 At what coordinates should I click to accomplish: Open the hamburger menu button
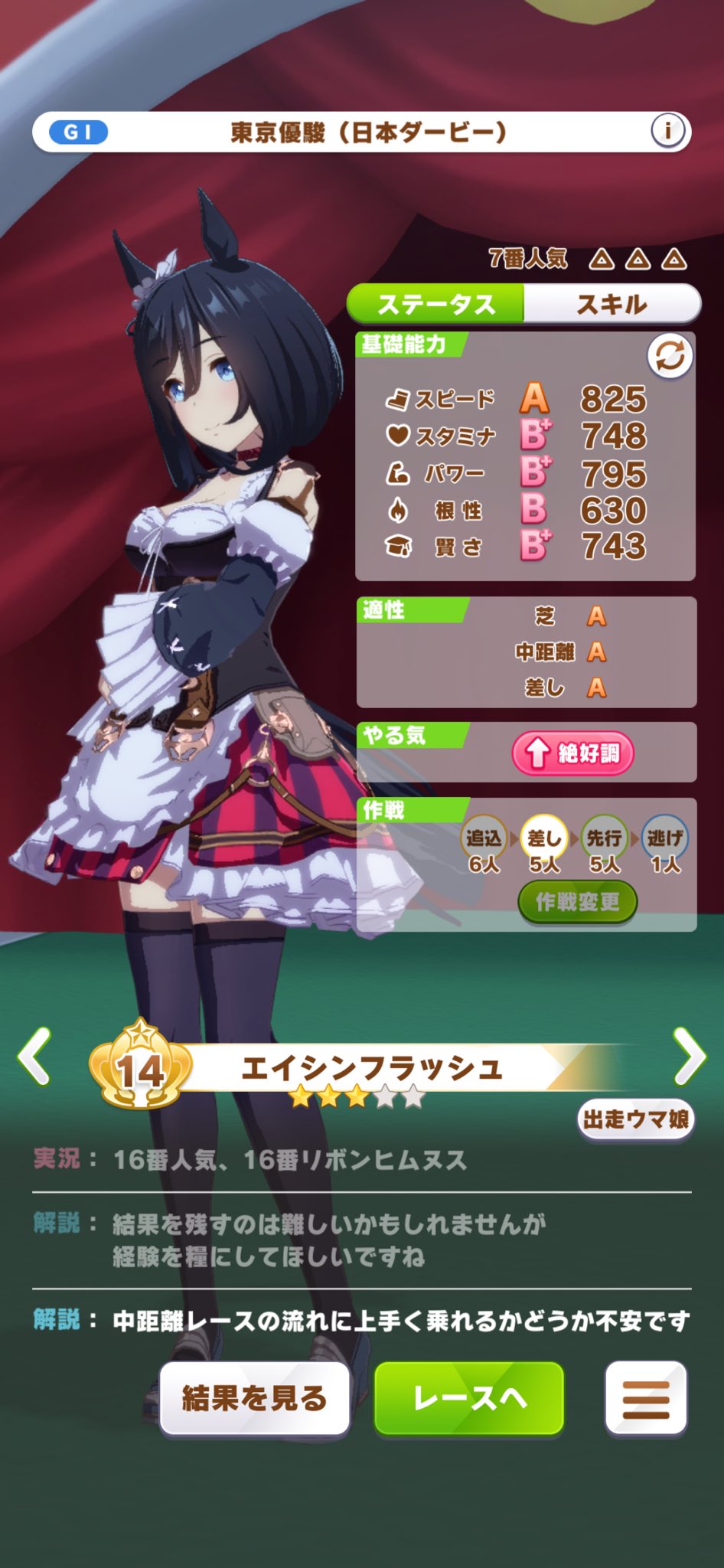pyautogui.click(x=645, y=1398)
